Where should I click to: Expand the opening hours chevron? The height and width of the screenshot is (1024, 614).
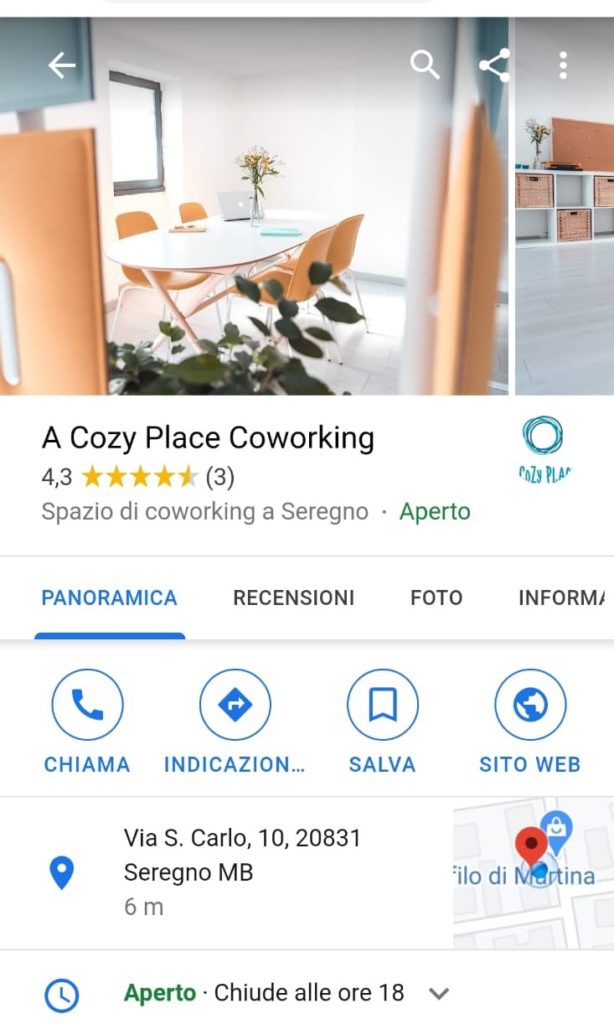click(438, 993)
